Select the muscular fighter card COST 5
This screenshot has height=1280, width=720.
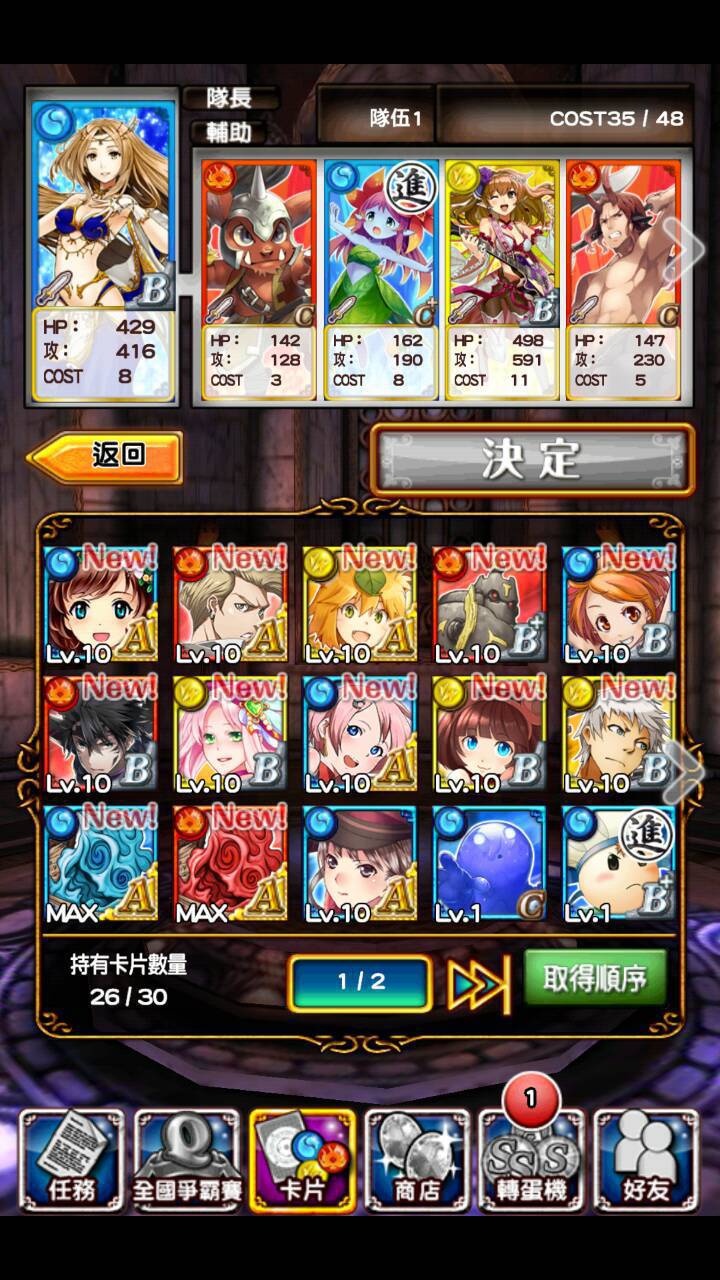623,280
